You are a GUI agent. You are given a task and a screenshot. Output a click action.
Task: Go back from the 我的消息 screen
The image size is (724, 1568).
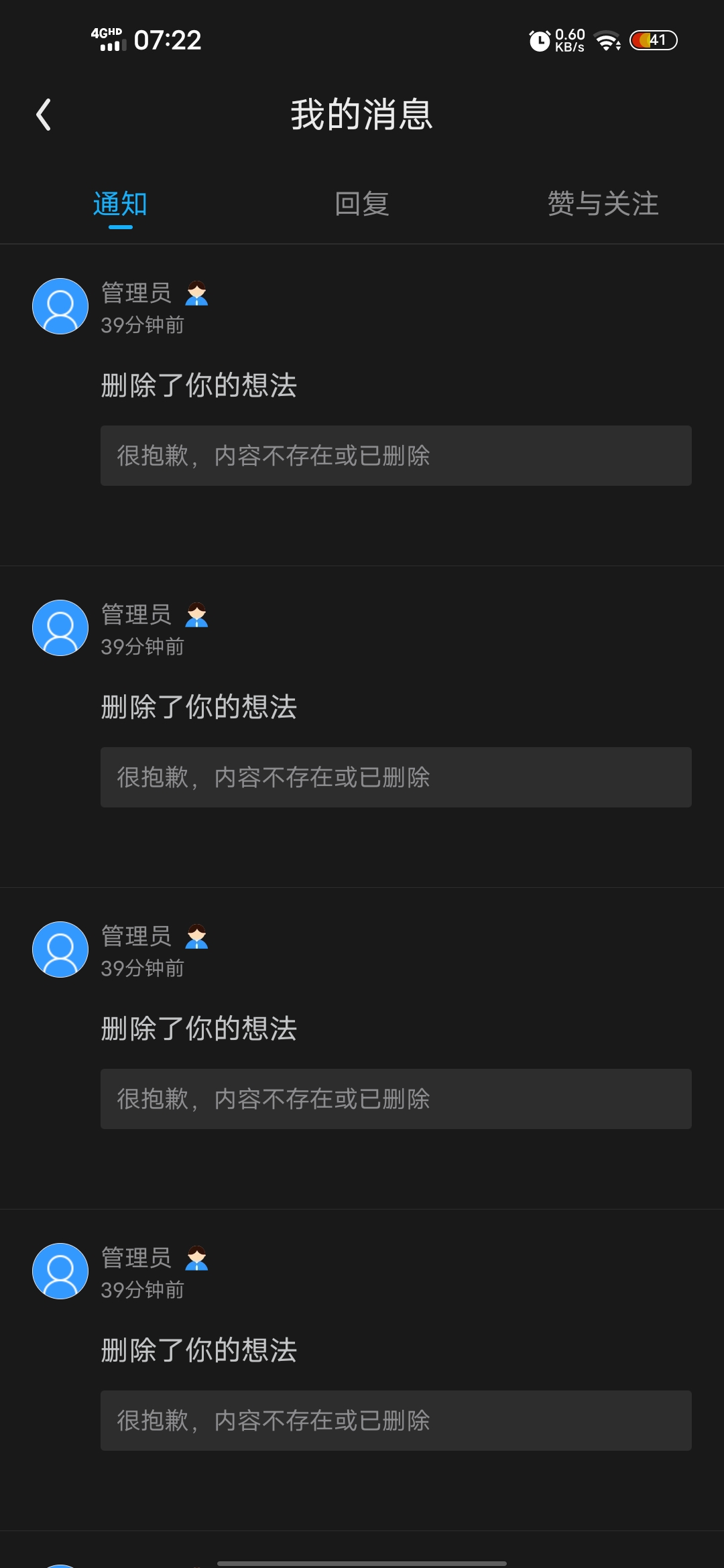click(x=44, y=115)
